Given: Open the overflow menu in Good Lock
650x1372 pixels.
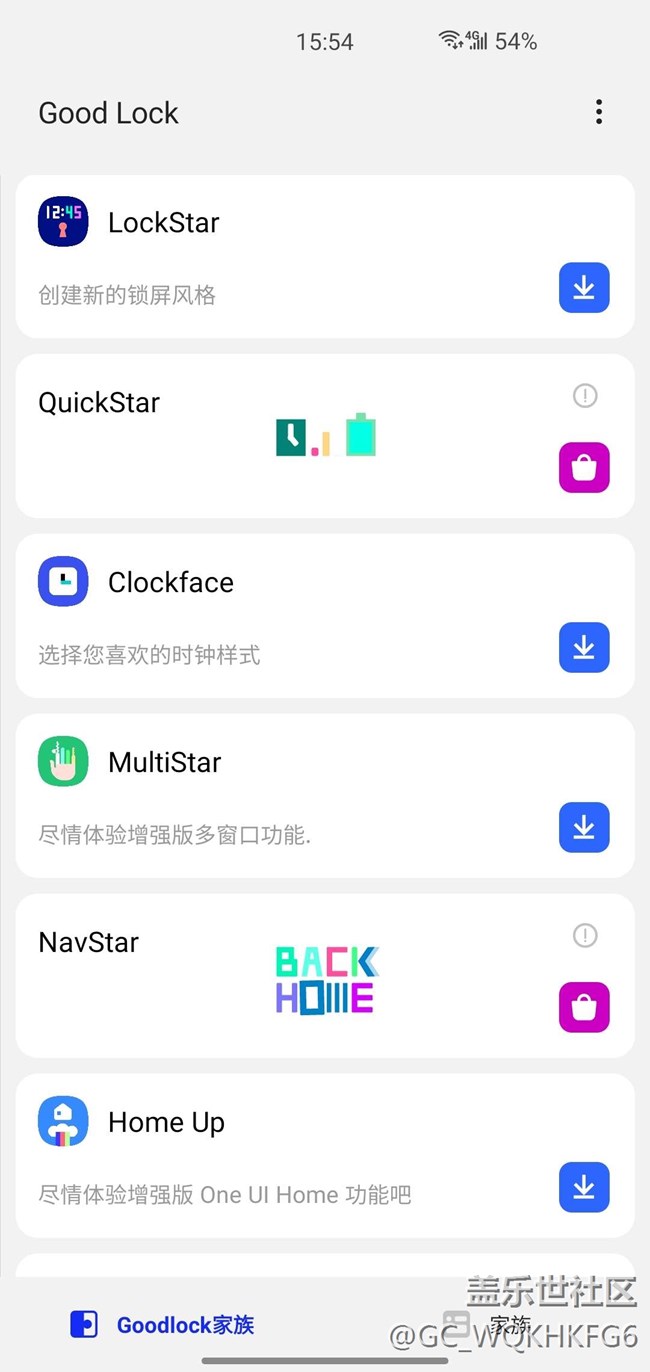Looking at the screenshot, I should tap(599, 112).
